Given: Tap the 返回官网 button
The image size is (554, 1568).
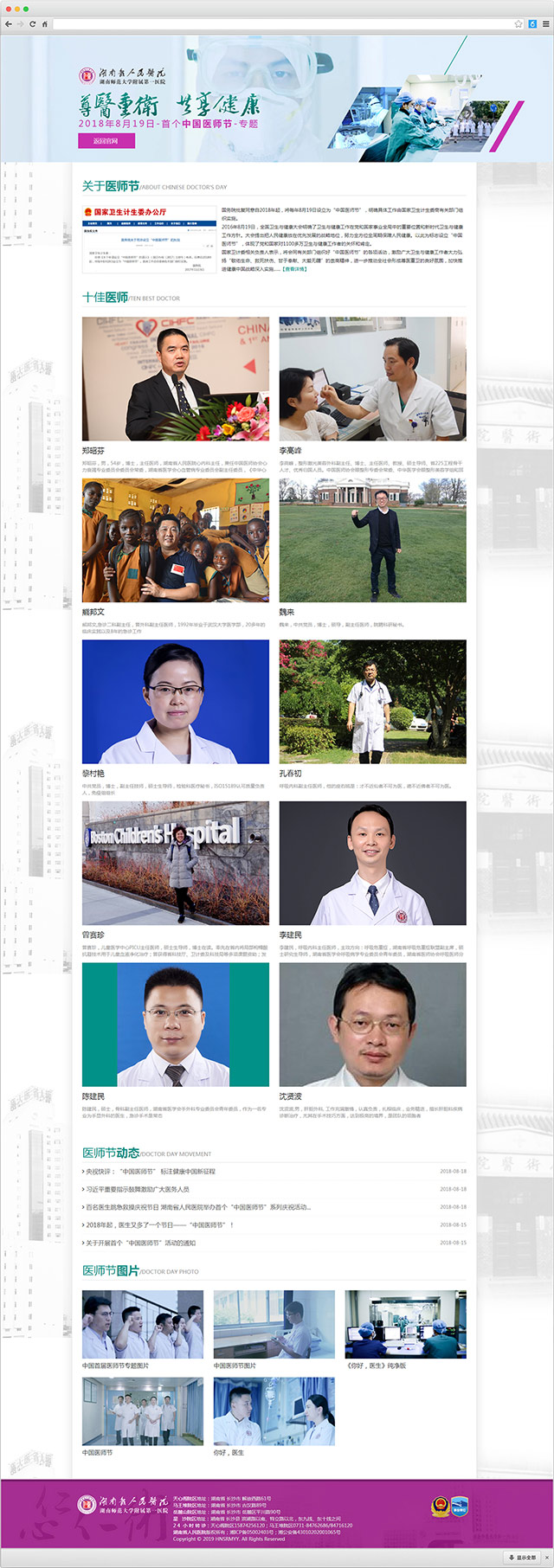Looking at the screenshot, I should (x=106, y=141).
